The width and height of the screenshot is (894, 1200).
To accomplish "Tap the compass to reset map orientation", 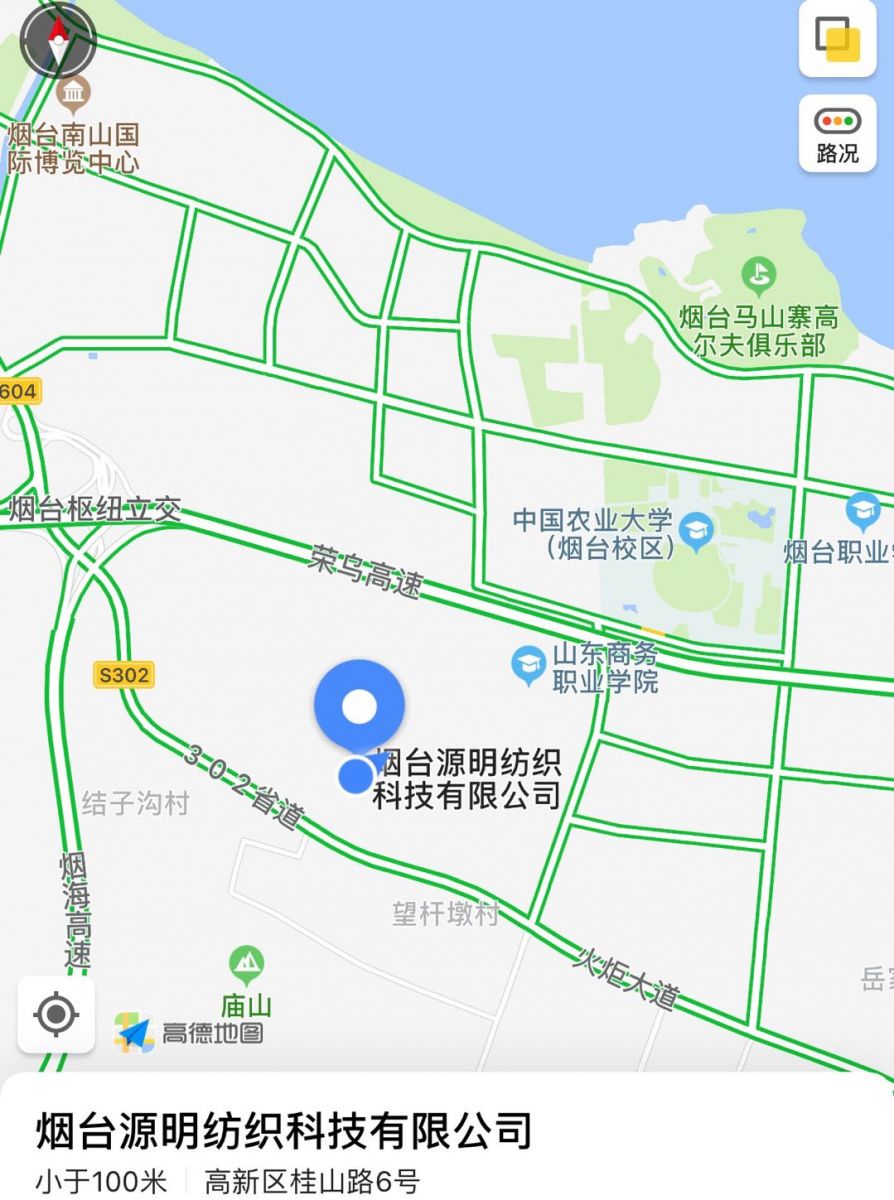I will click(x=58, y=40).
